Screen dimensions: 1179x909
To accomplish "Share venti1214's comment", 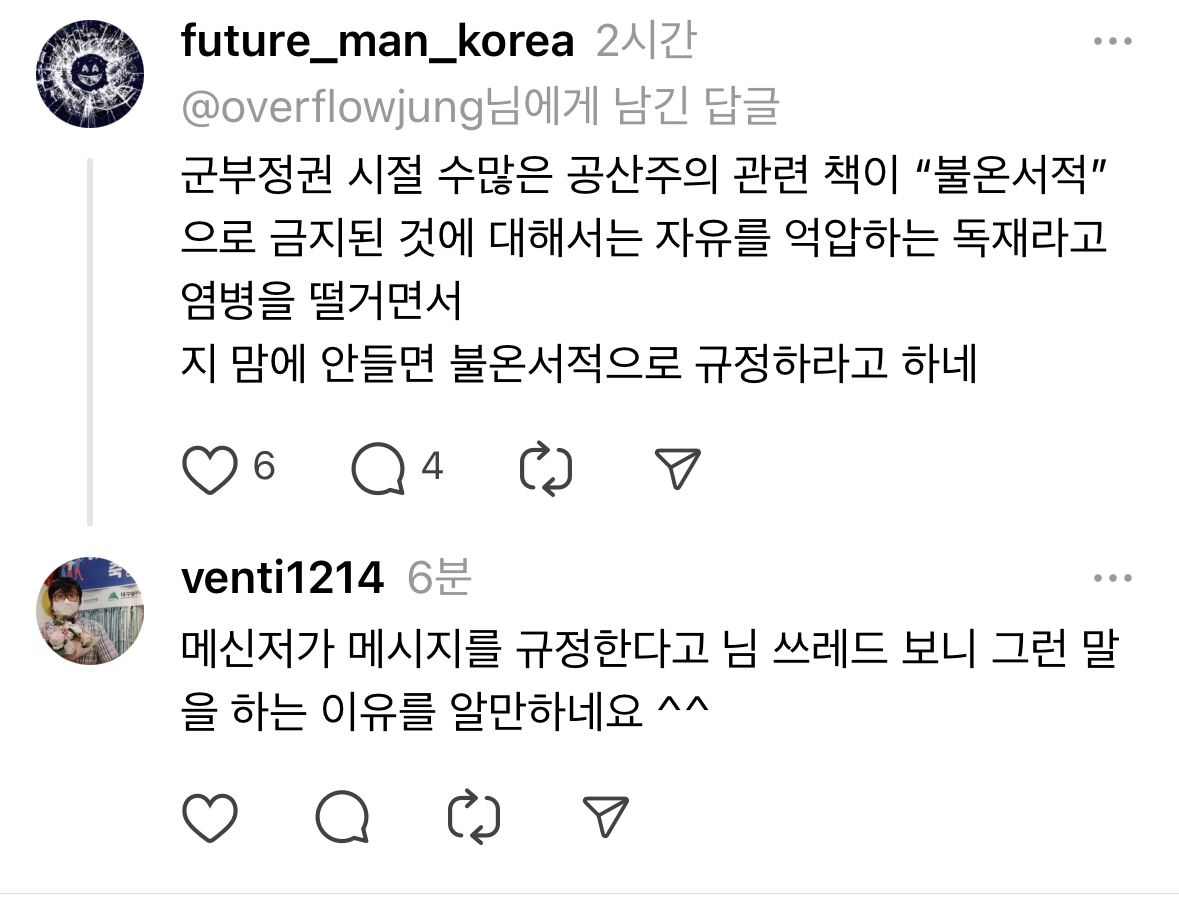I will pyautogui.click(x=605, y=818).
